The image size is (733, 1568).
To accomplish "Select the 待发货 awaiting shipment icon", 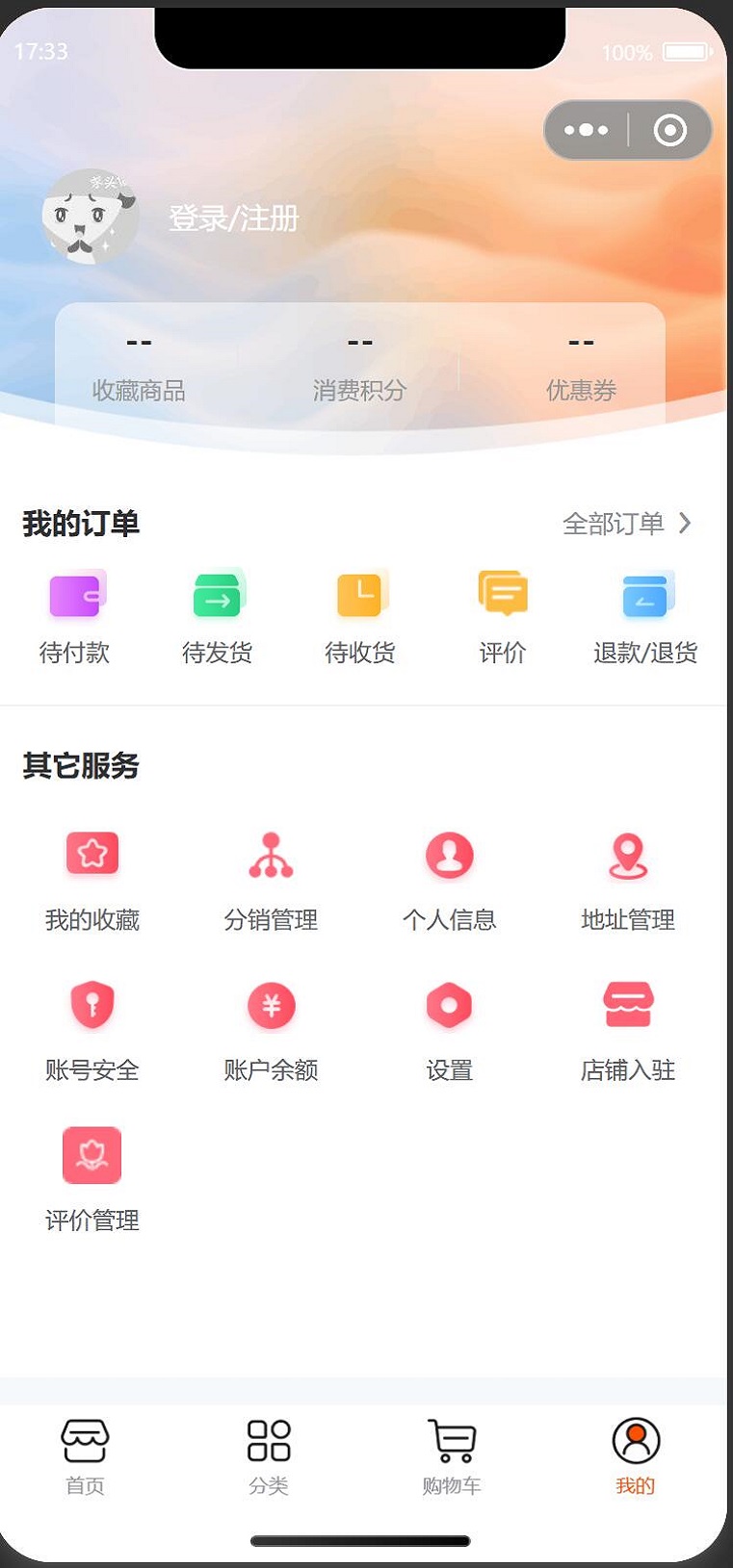I will point(218,595).
